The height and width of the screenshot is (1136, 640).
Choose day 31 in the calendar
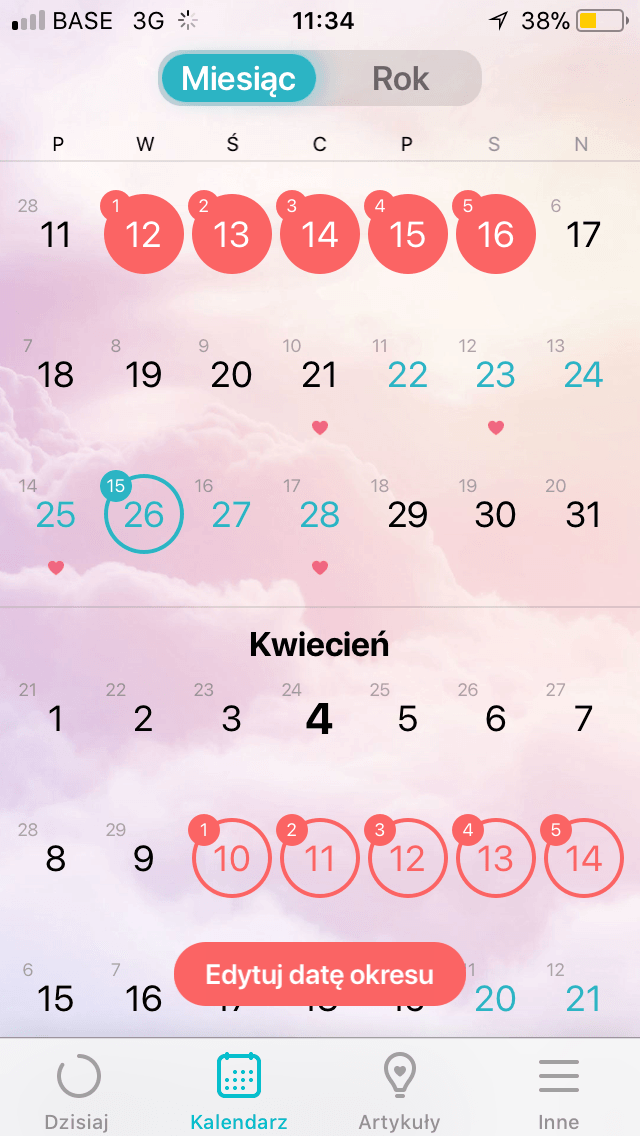click(583, 515)
